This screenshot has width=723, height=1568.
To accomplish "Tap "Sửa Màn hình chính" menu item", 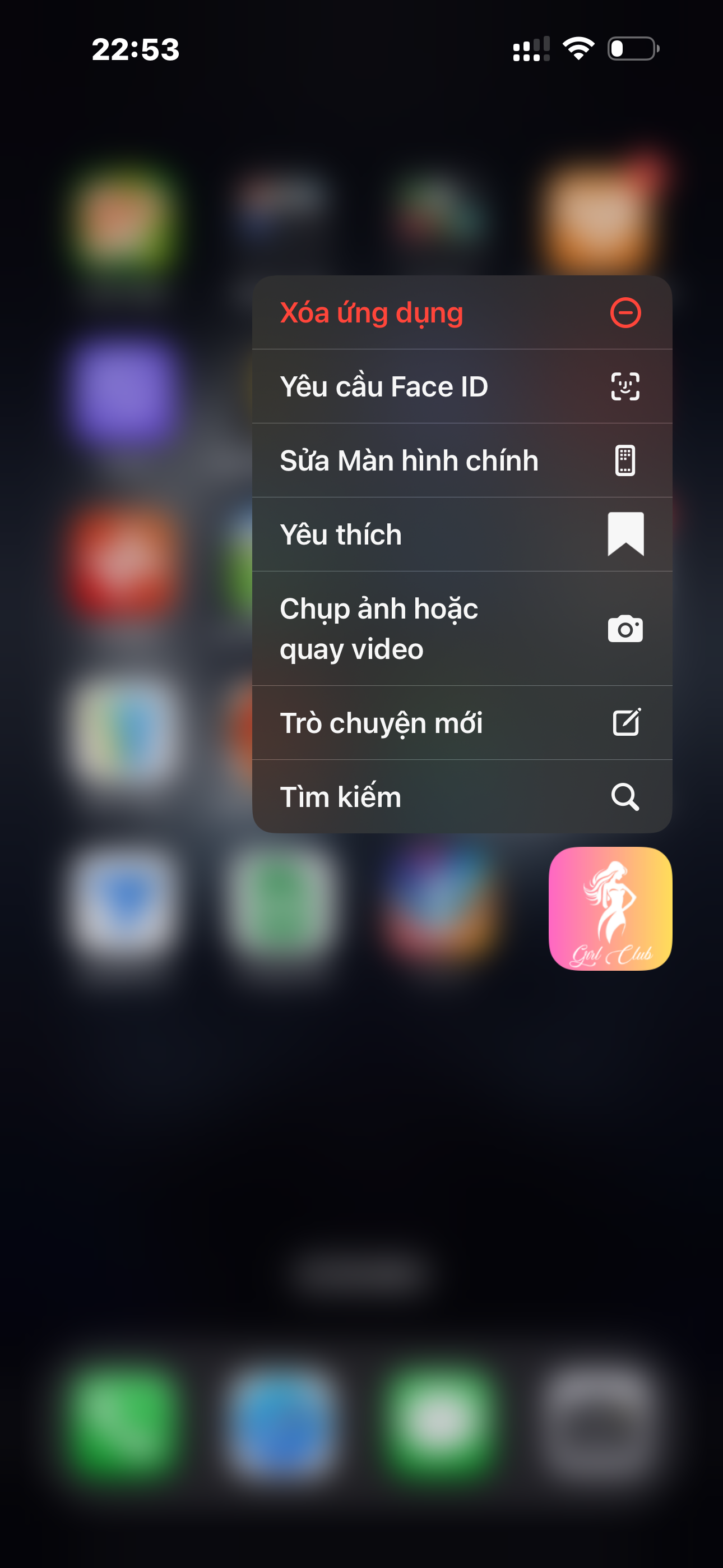I will 461,461.
